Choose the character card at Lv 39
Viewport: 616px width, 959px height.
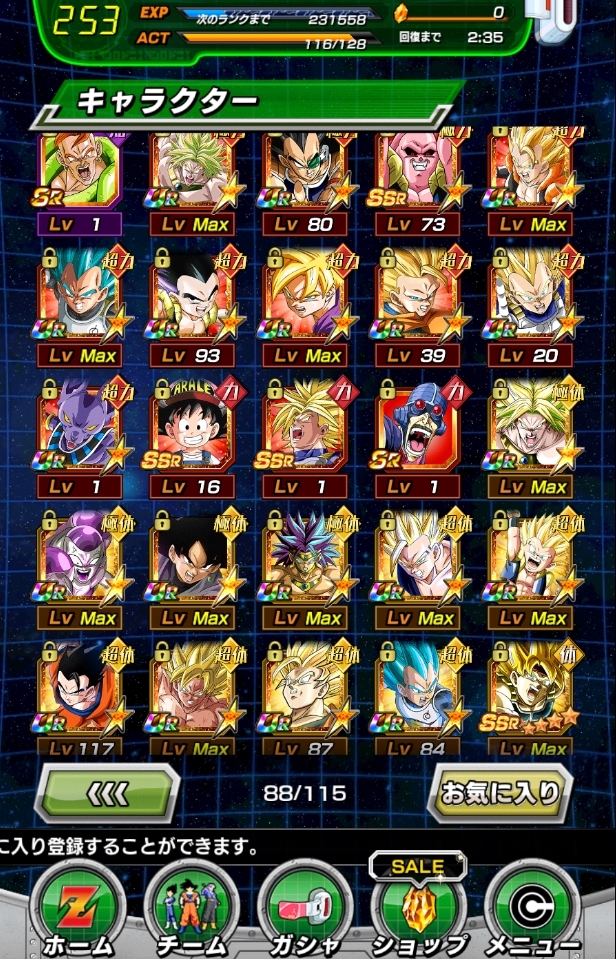click(418, 301)
